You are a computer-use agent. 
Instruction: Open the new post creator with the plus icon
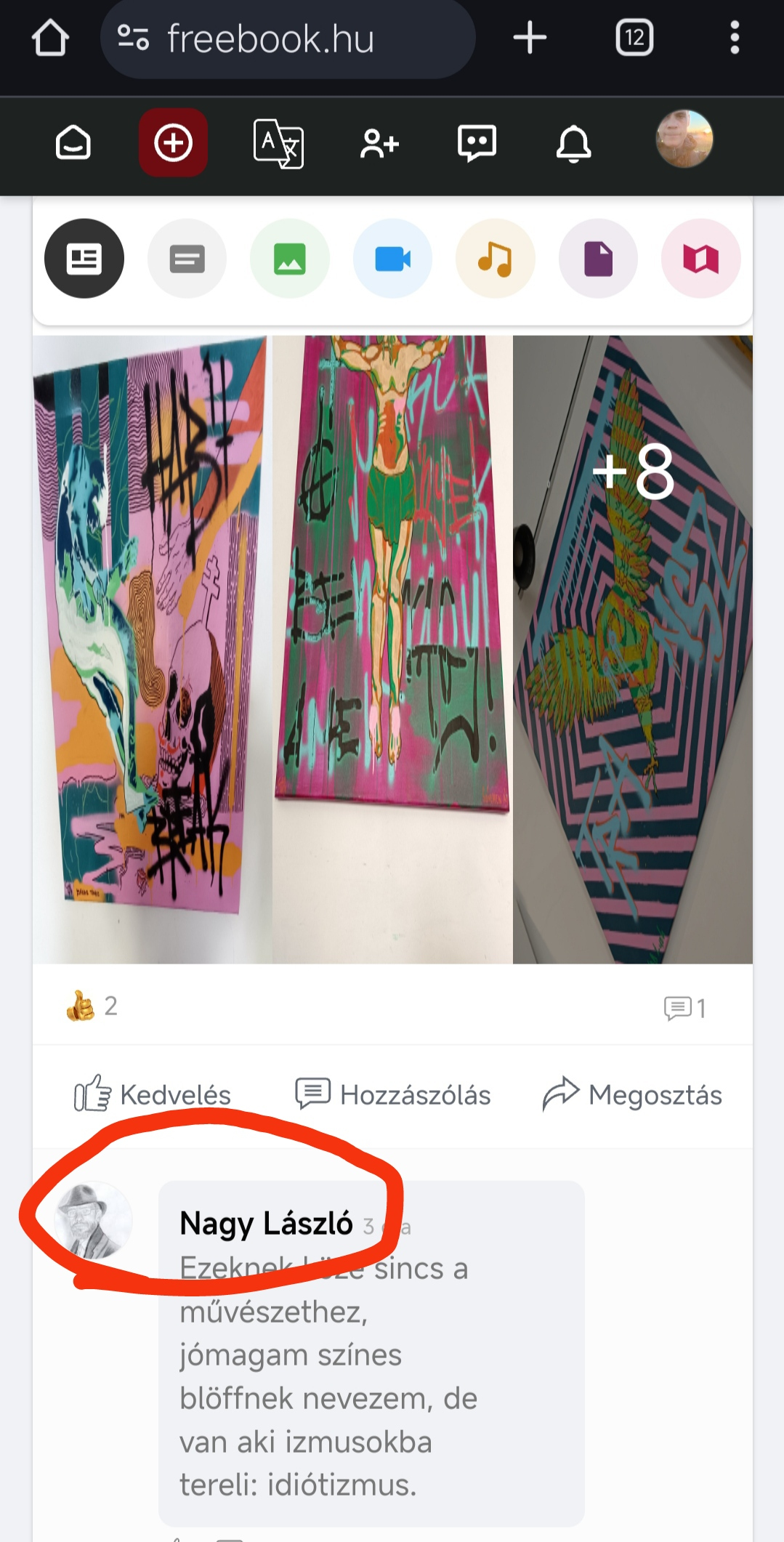(173, 142)
